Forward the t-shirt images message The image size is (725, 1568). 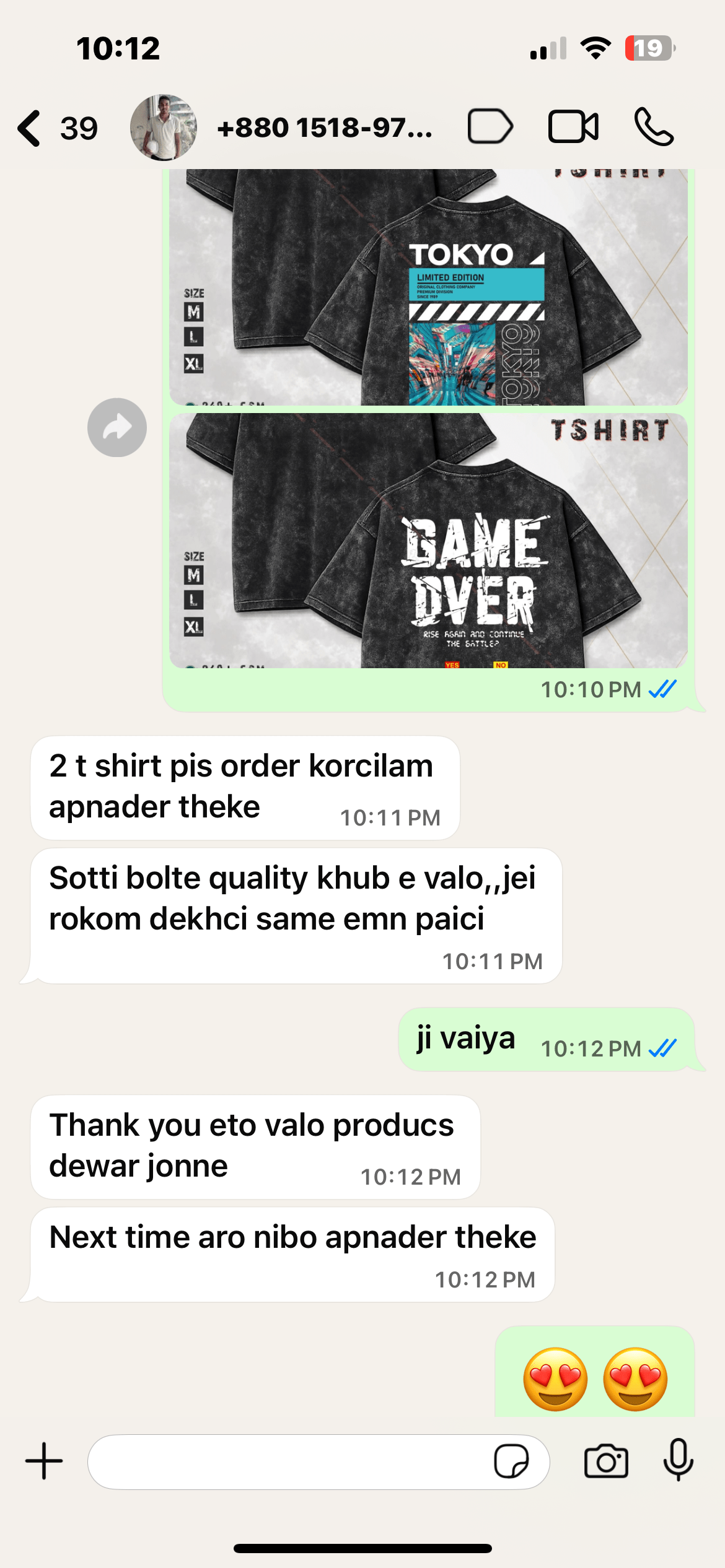tap(117, 427)
